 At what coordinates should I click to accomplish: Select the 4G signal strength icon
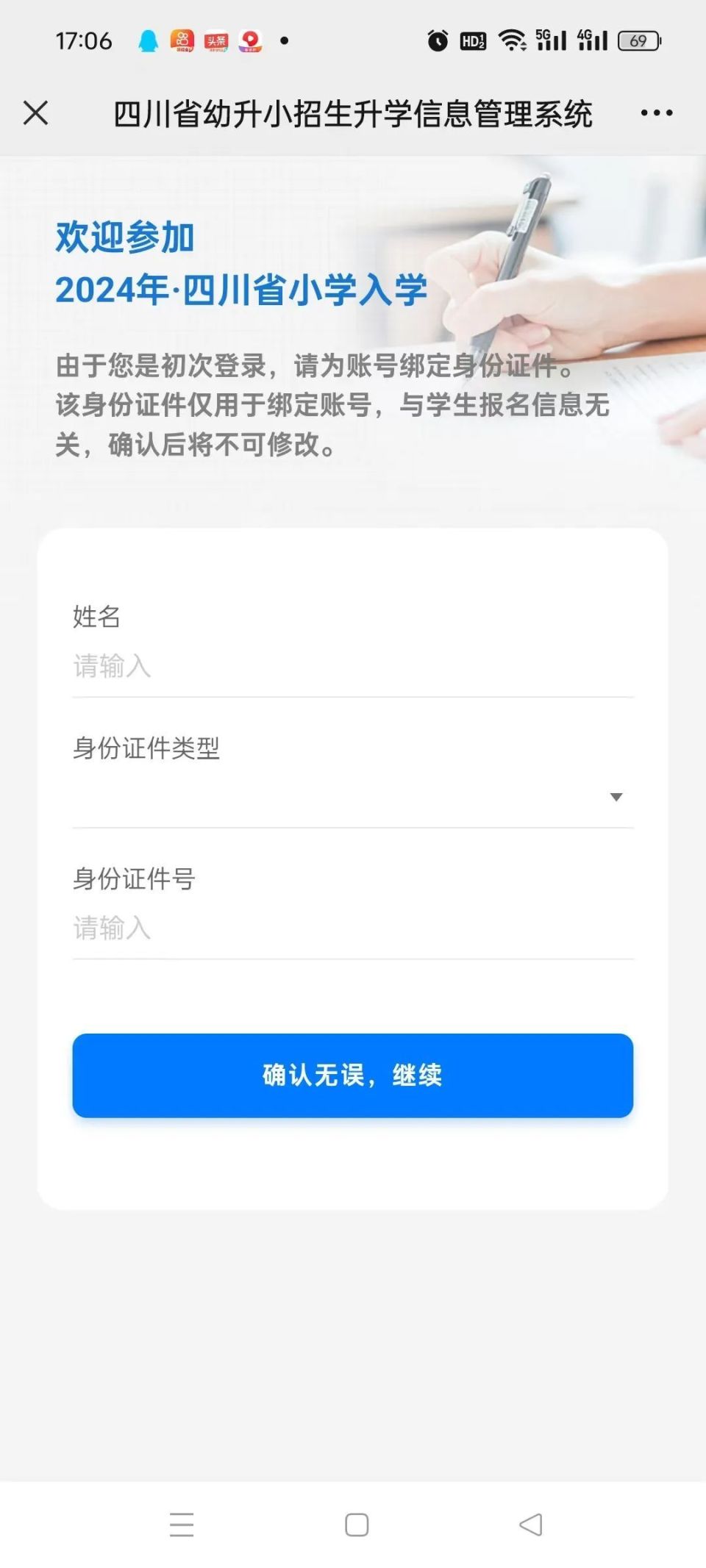593,39
